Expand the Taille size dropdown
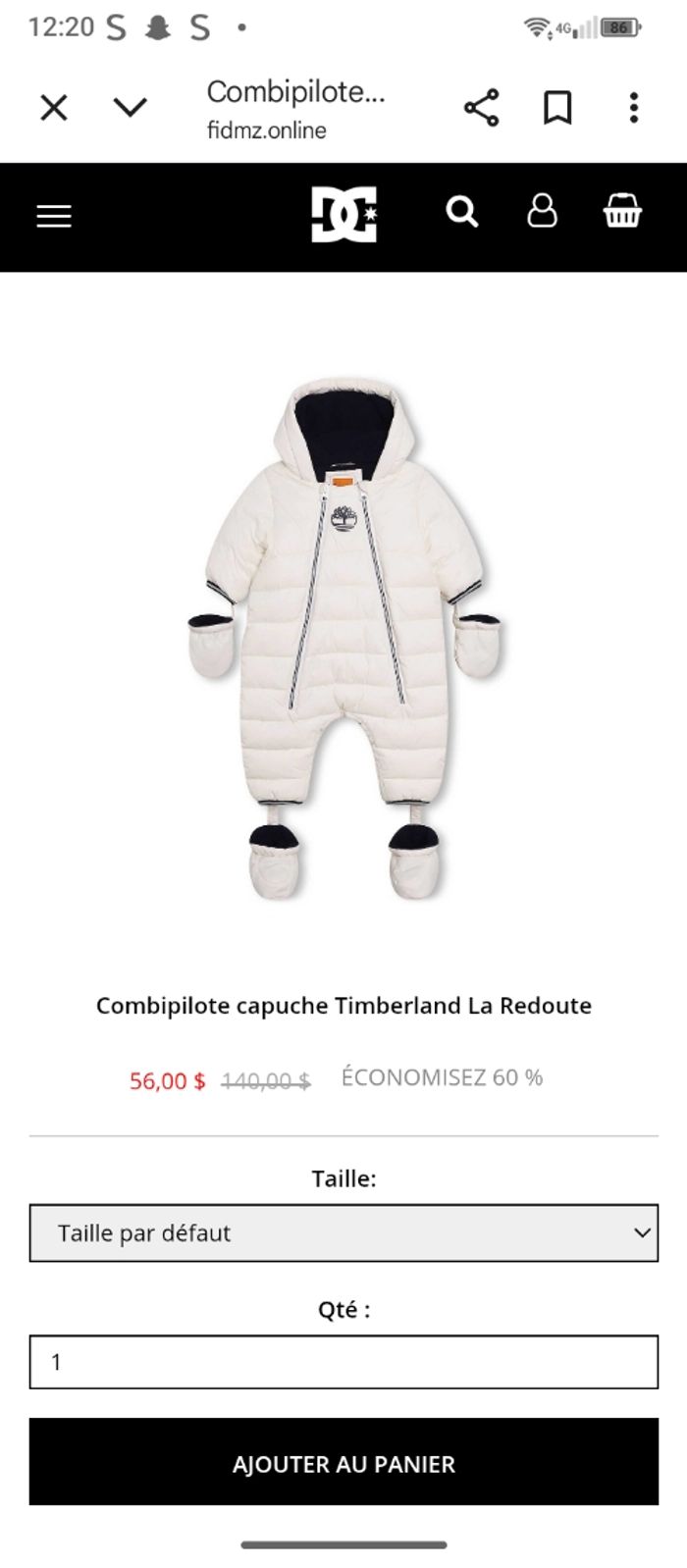Image resolution: width=687 pixels, height=1568 pixels. click(x=343, y=1232)
